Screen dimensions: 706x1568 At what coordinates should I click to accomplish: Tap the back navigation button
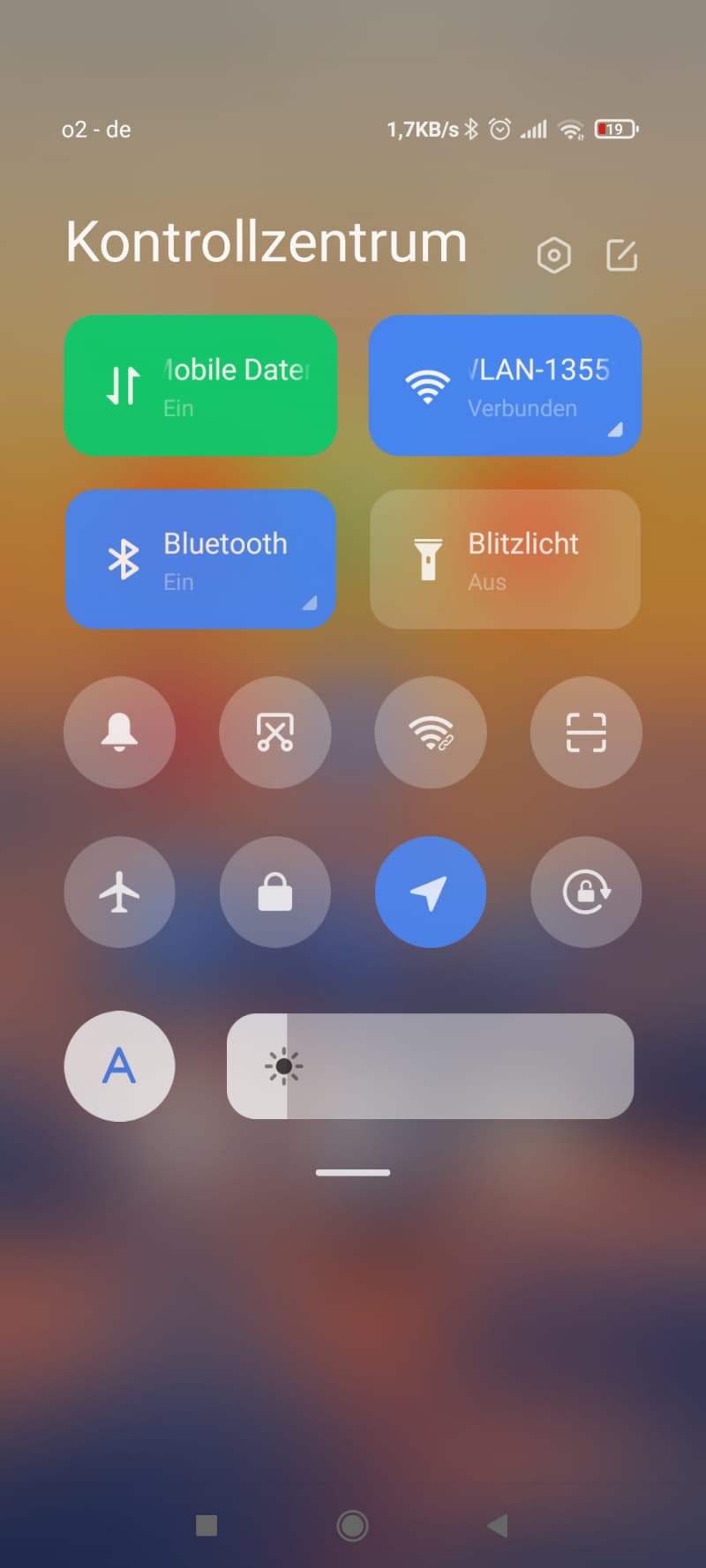(x=498, y=1526)
